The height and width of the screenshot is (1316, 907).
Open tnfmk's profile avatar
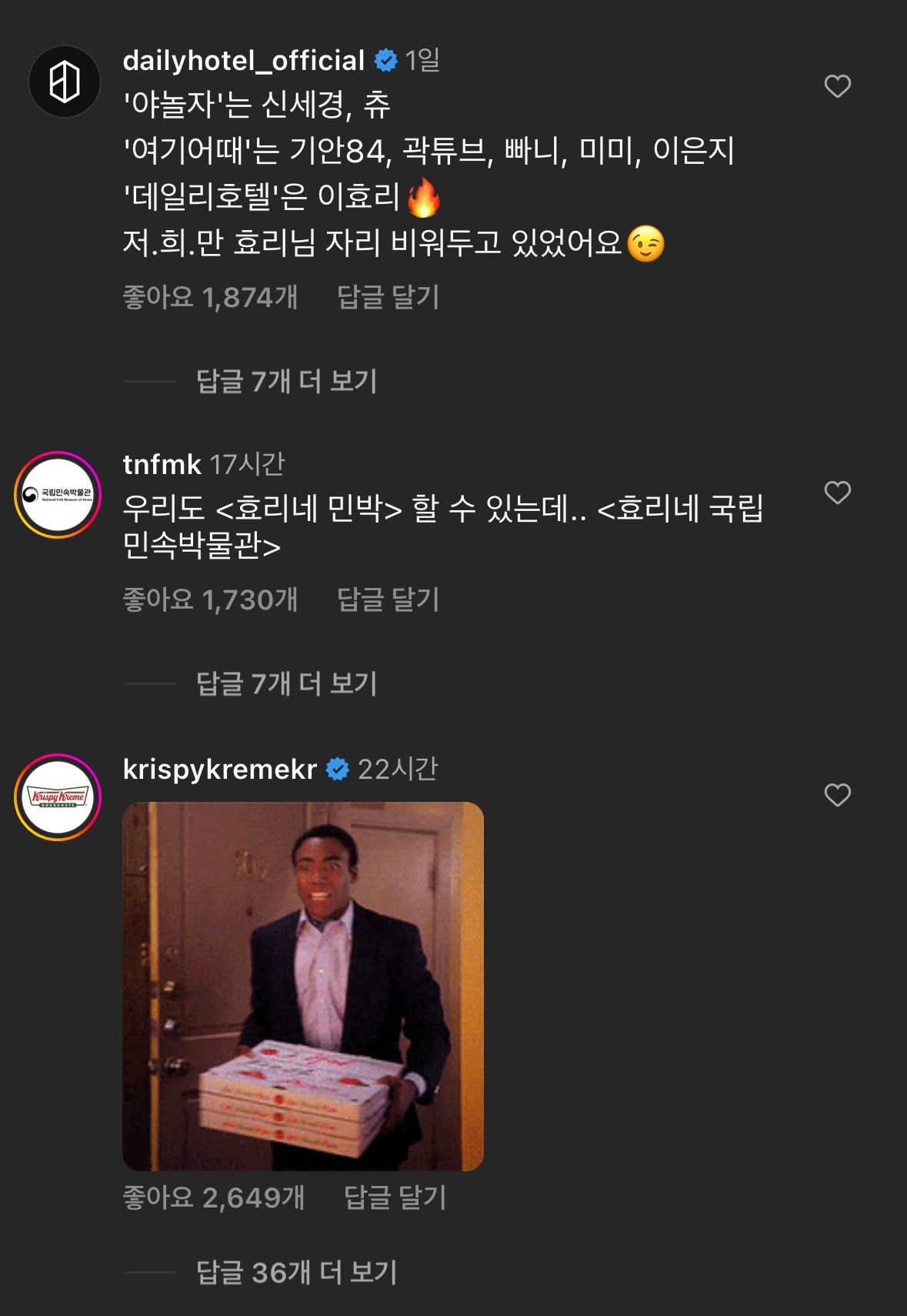(x=58, y=495)
